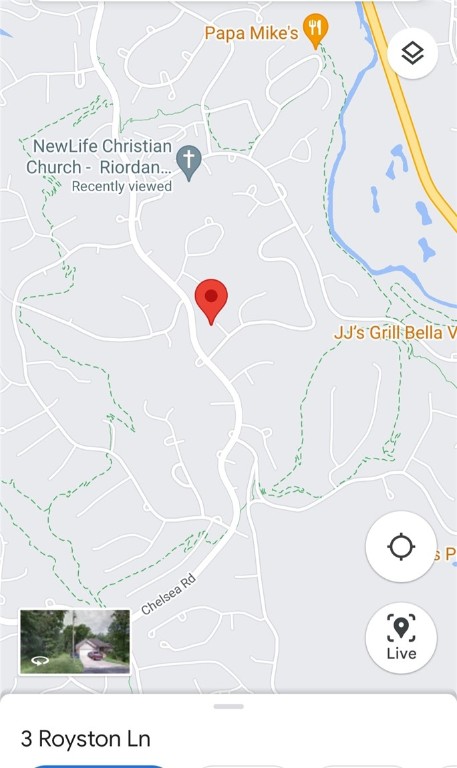
Task: Select NewLife Christian Church marker
Action: point(189,162)
